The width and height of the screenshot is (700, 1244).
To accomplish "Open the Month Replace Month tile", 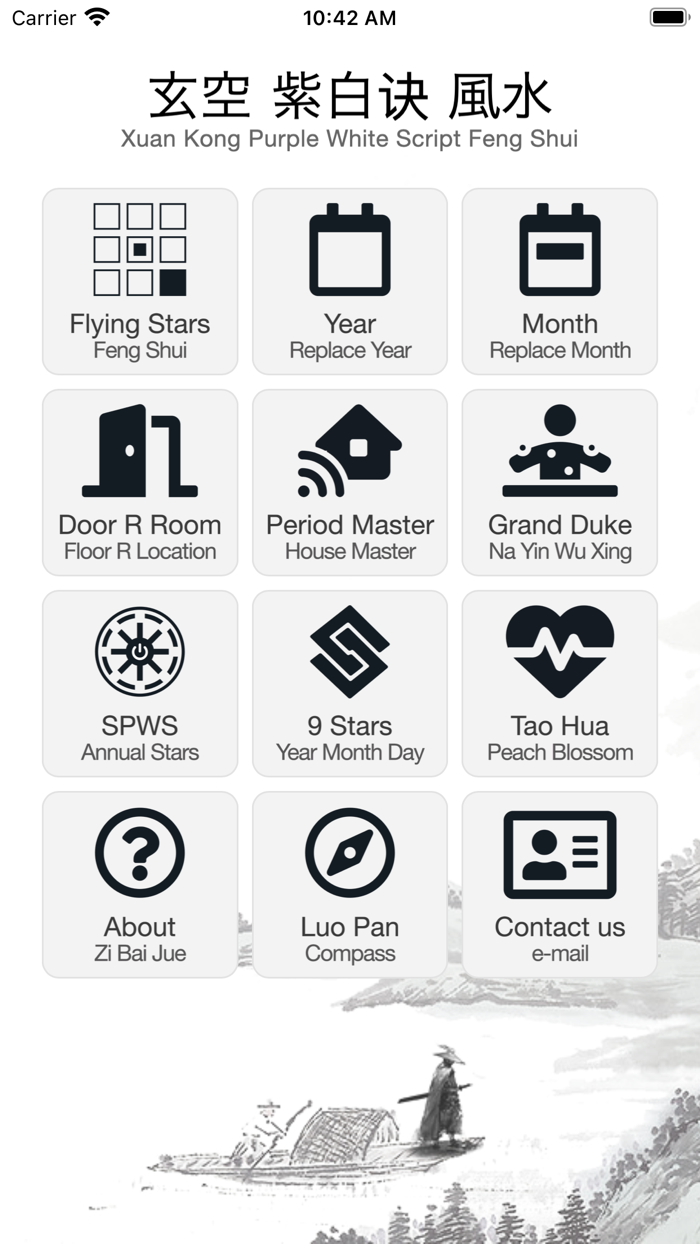I will coord(560,281).
